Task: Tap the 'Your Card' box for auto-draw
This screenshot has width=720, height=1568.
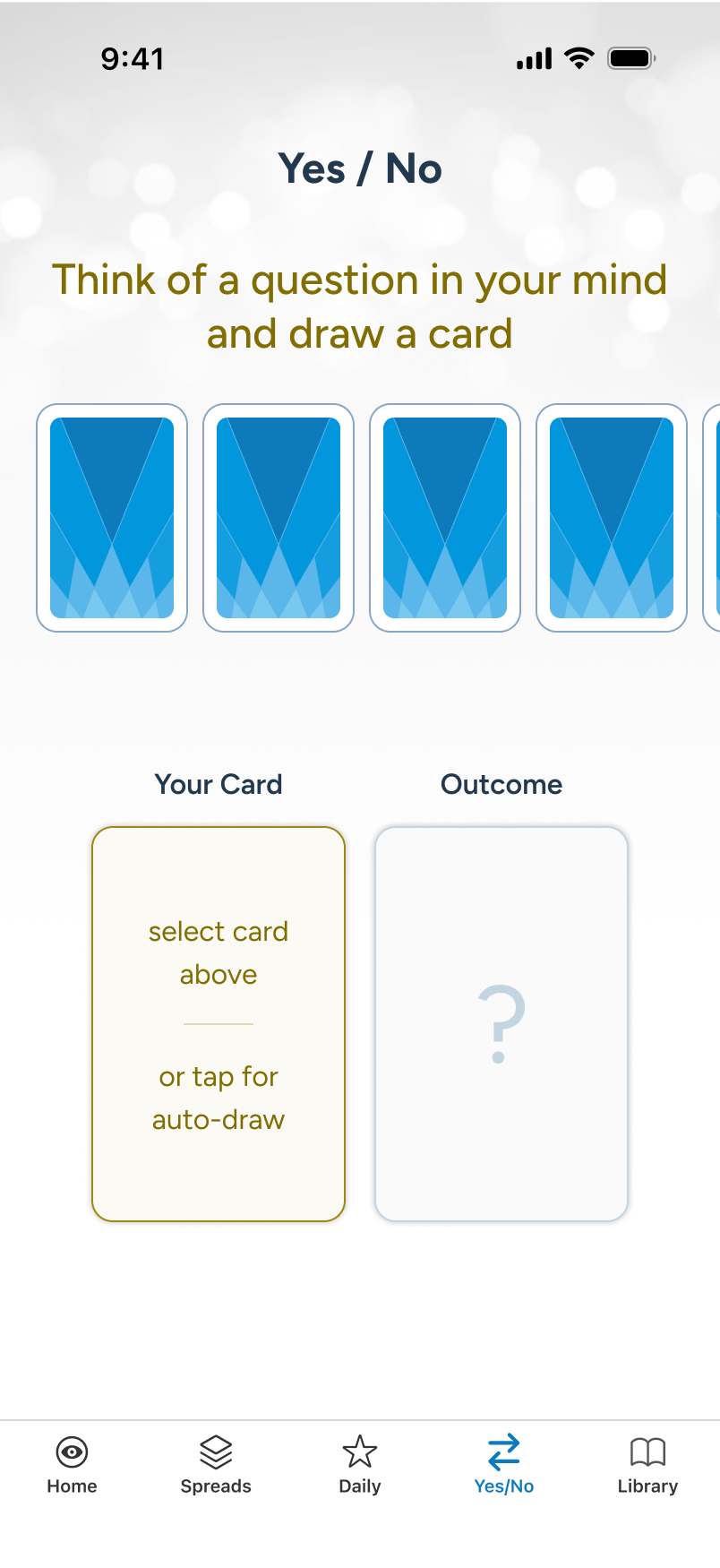Action: 219,1023
